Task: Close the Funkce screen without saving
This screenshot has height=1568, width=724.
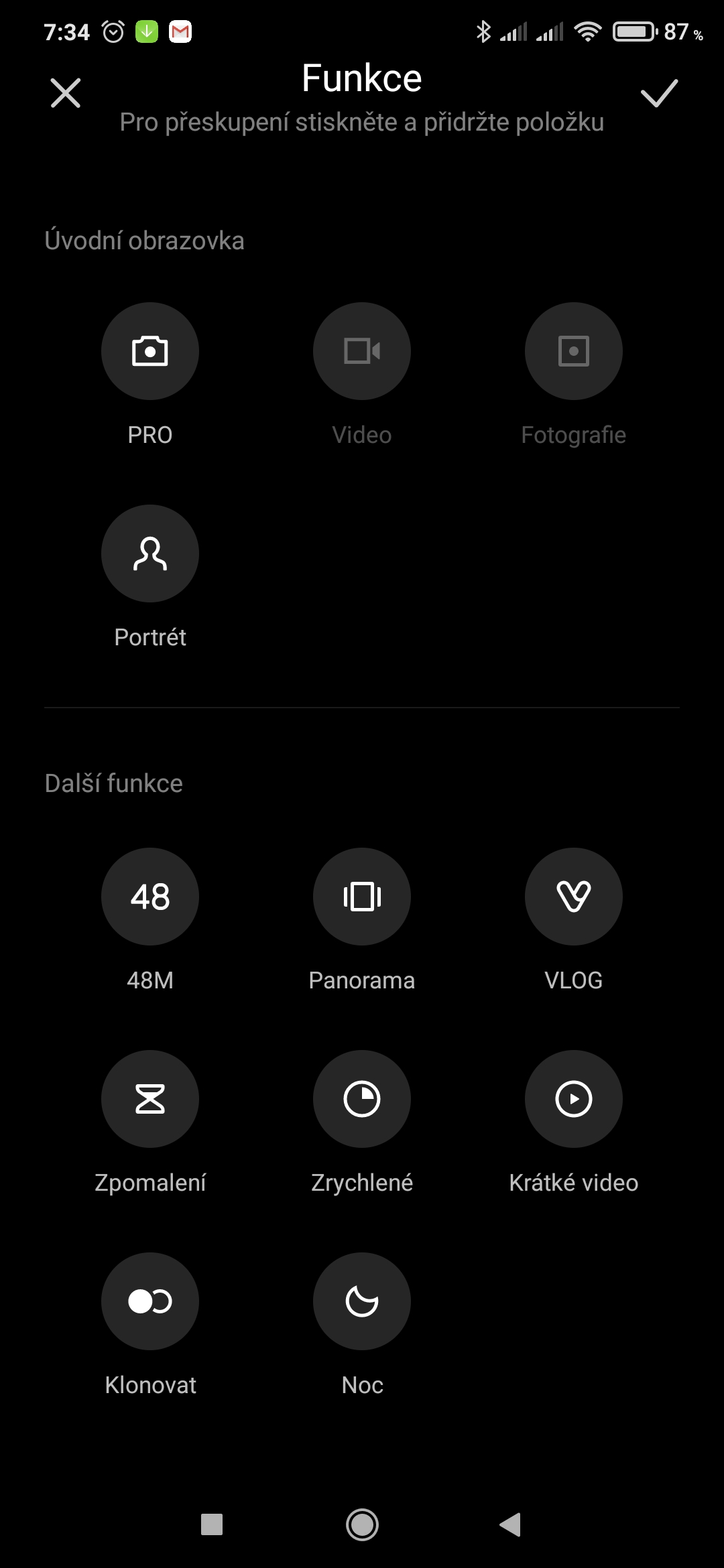Action: [x=66, y=93]
